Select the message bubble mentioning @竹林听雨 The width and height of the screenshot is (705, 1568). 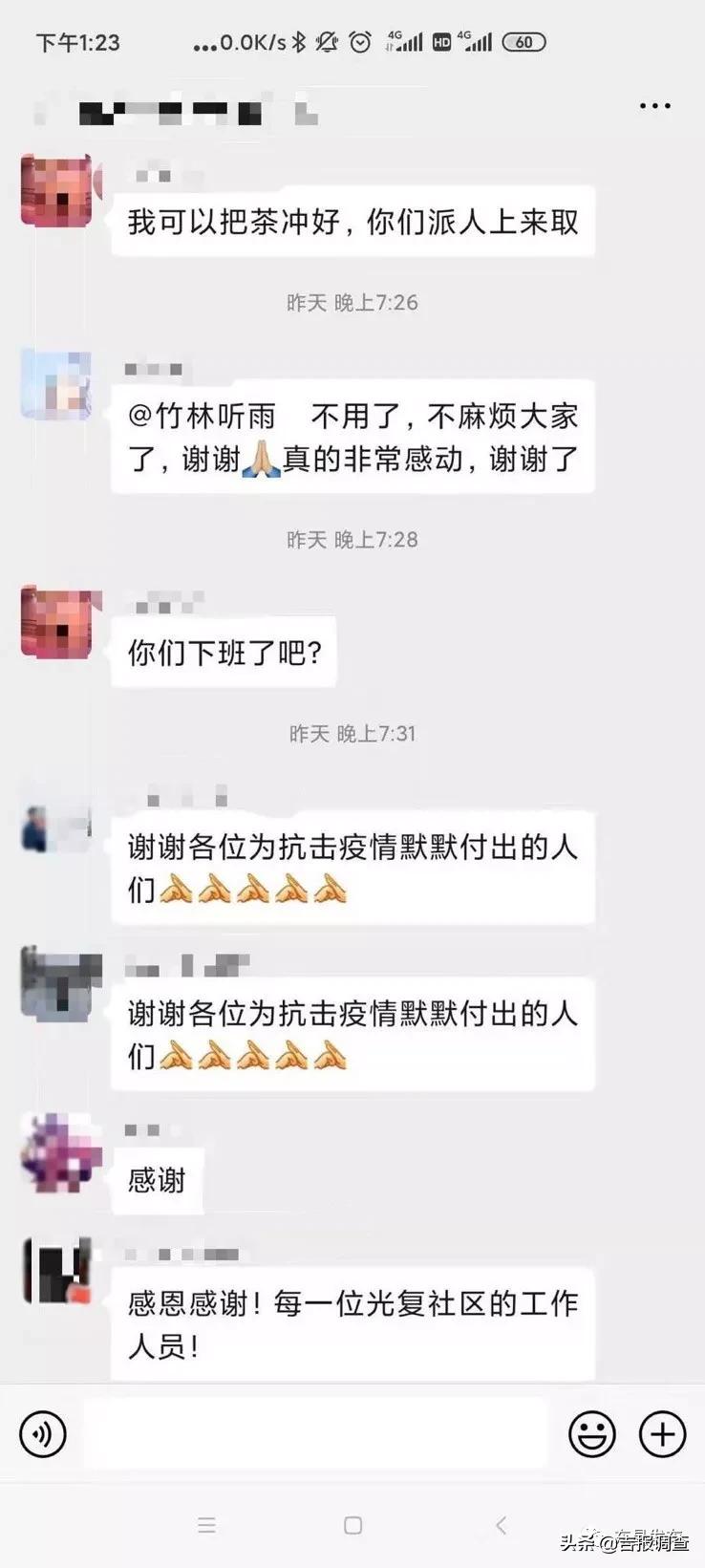[353, 438]
